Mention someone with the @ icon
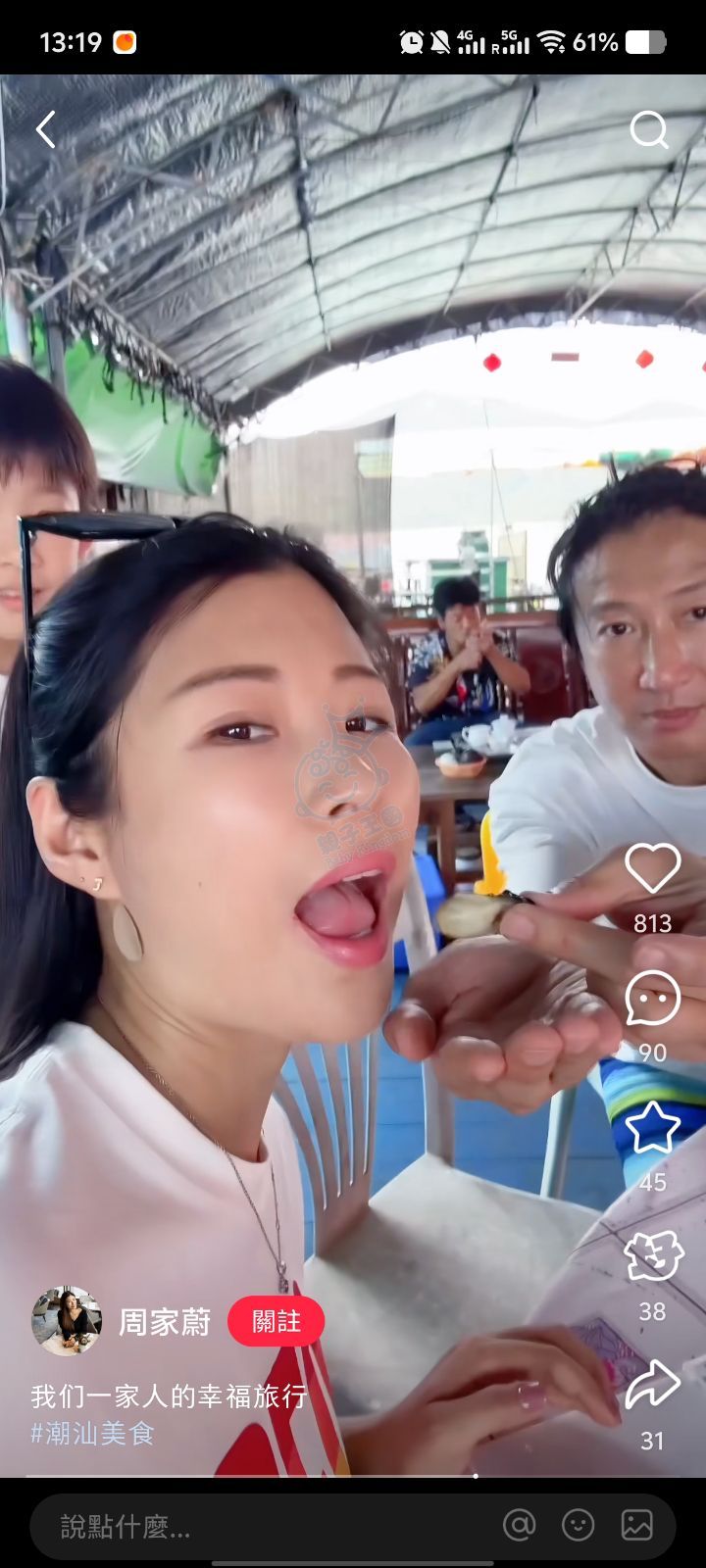 (x=519, y=1525)
